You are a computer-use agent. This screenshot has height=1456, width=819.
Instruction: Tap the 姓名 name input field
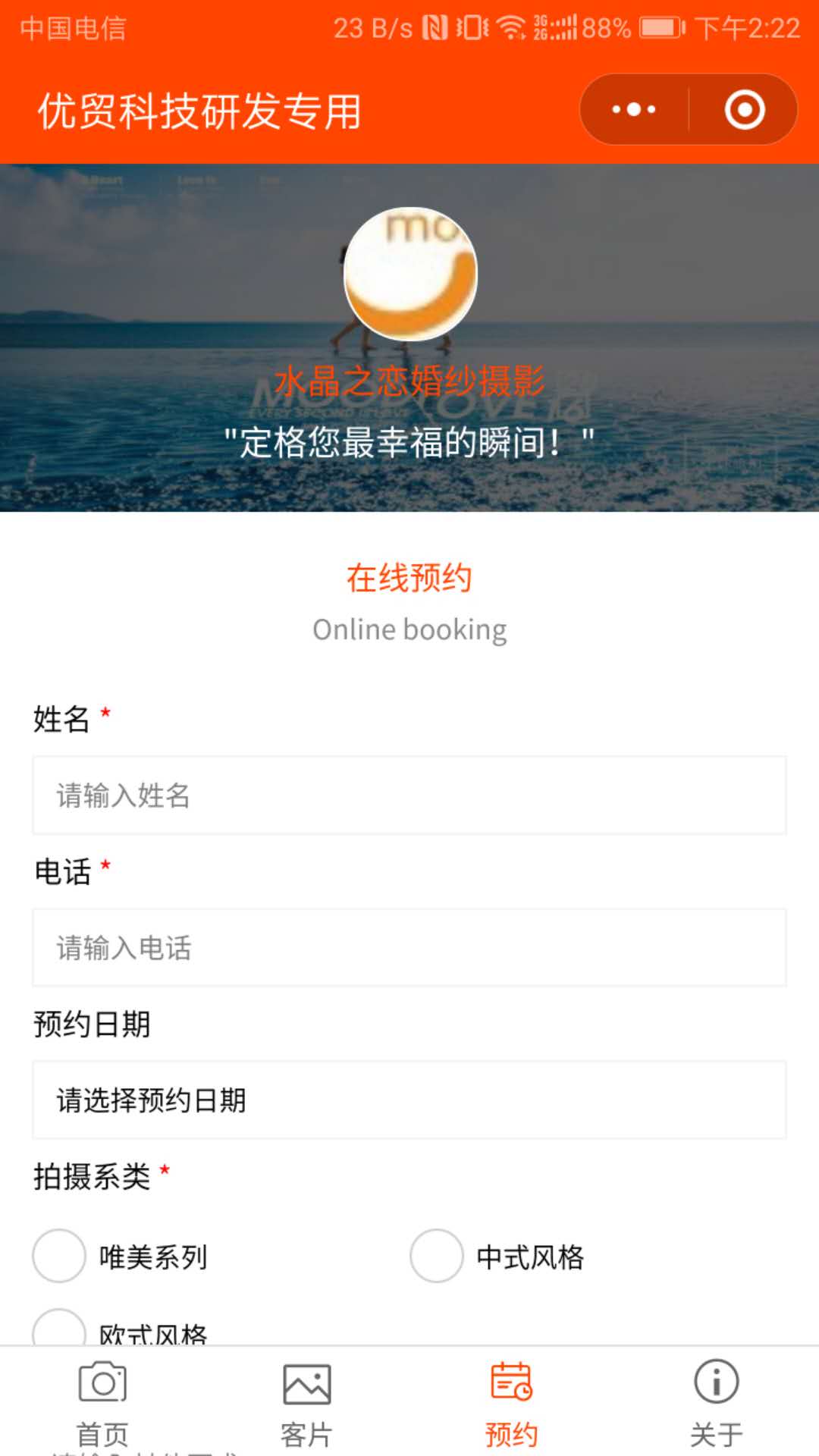point(409,795)
